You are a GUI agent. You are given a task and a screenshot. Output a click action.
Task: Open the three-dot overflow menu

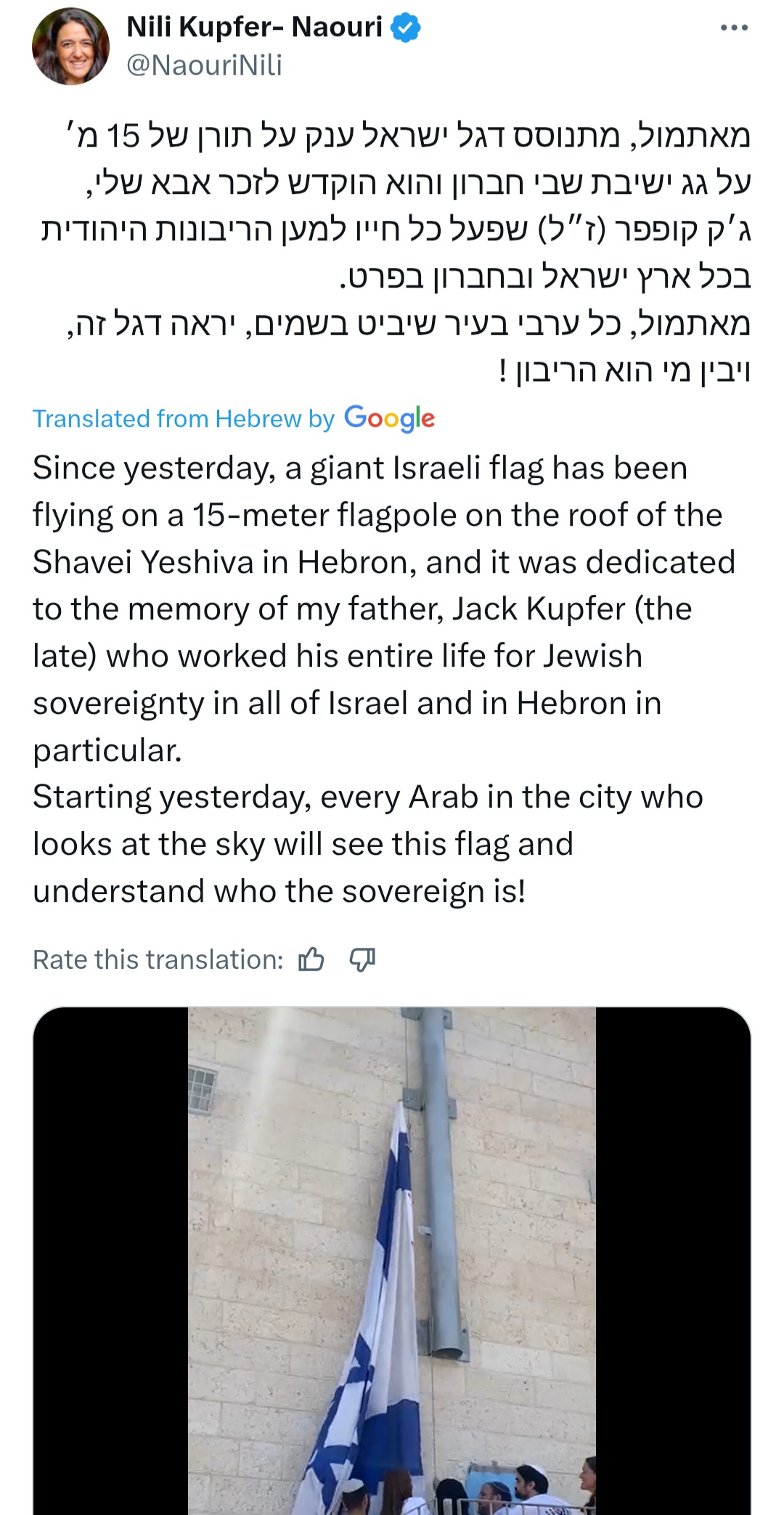(734, 28)
